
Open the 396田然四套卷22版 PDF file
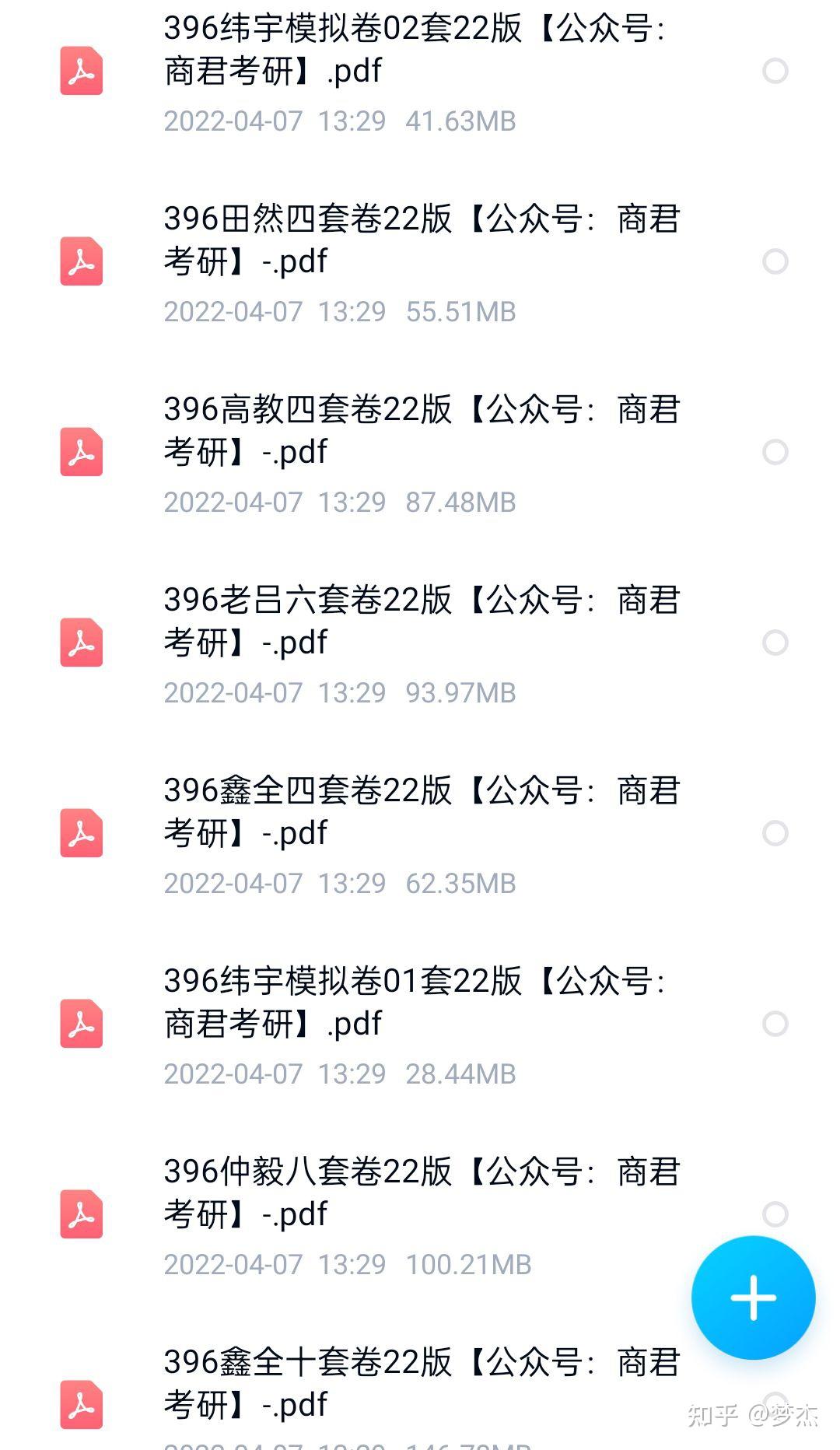[x=420, y=262]
